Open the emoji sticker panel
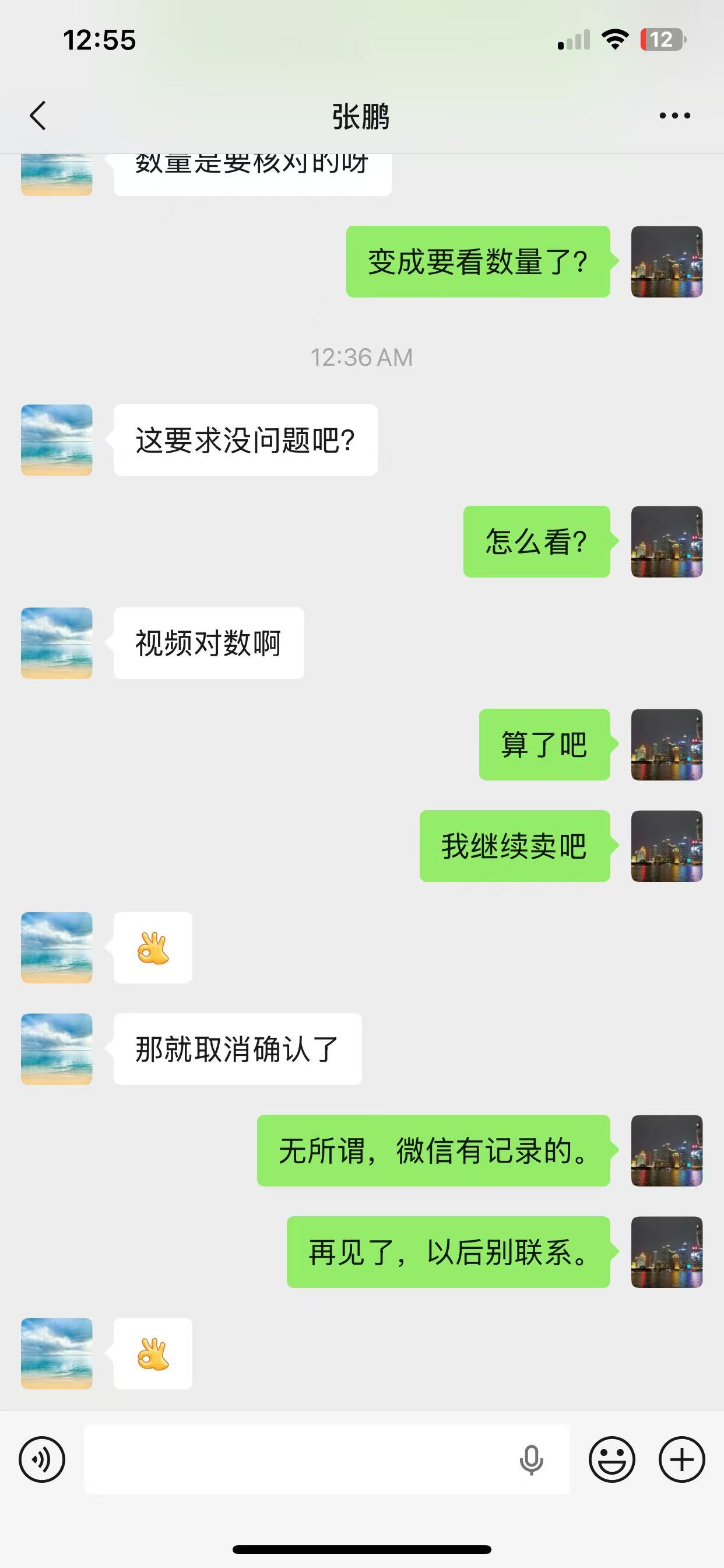Viewport: 724px width, 1568px height. coord(611,1459)
